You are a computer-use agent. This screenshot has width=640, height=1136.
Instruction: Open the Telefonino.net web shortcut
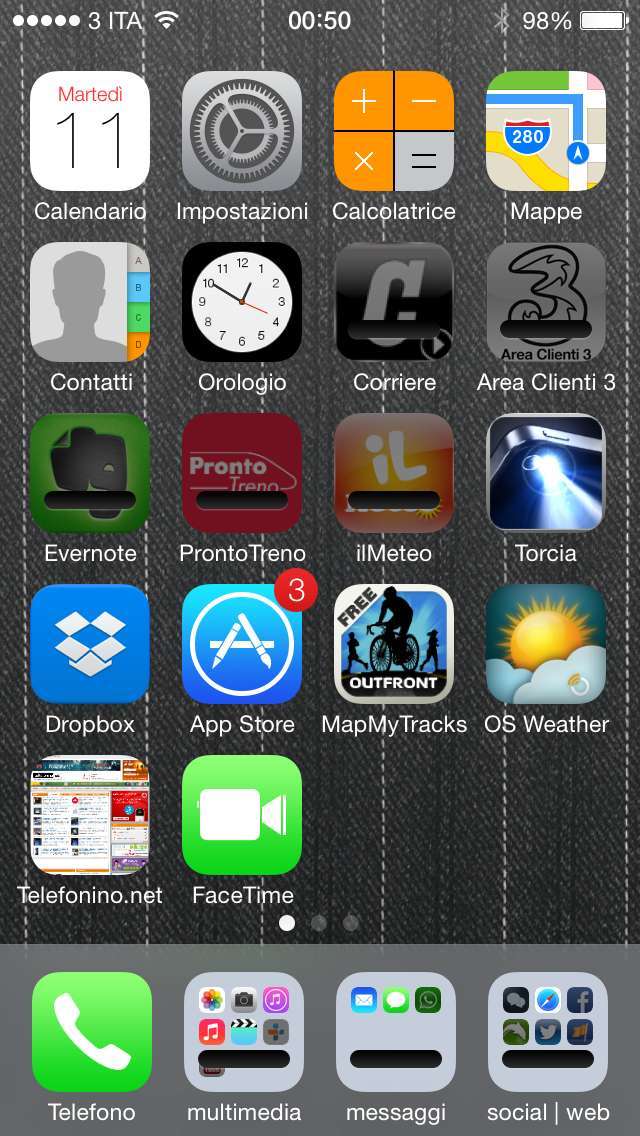pos(90,815)
